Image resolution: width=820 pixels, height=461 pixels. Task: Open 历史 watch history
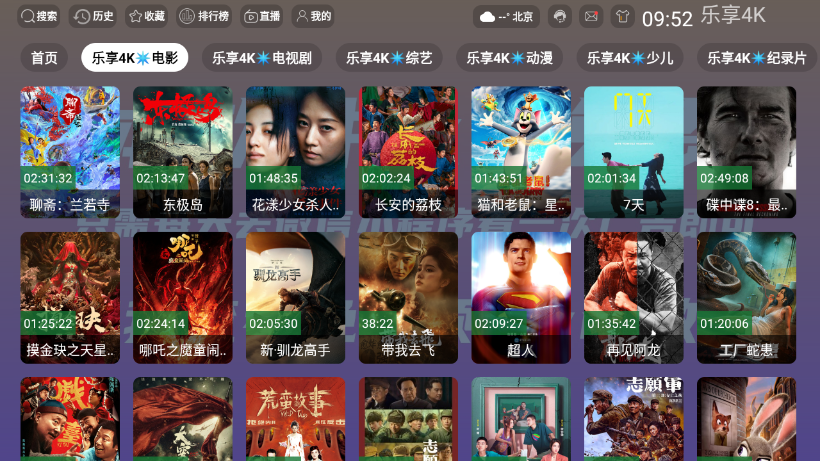(94, 16)
